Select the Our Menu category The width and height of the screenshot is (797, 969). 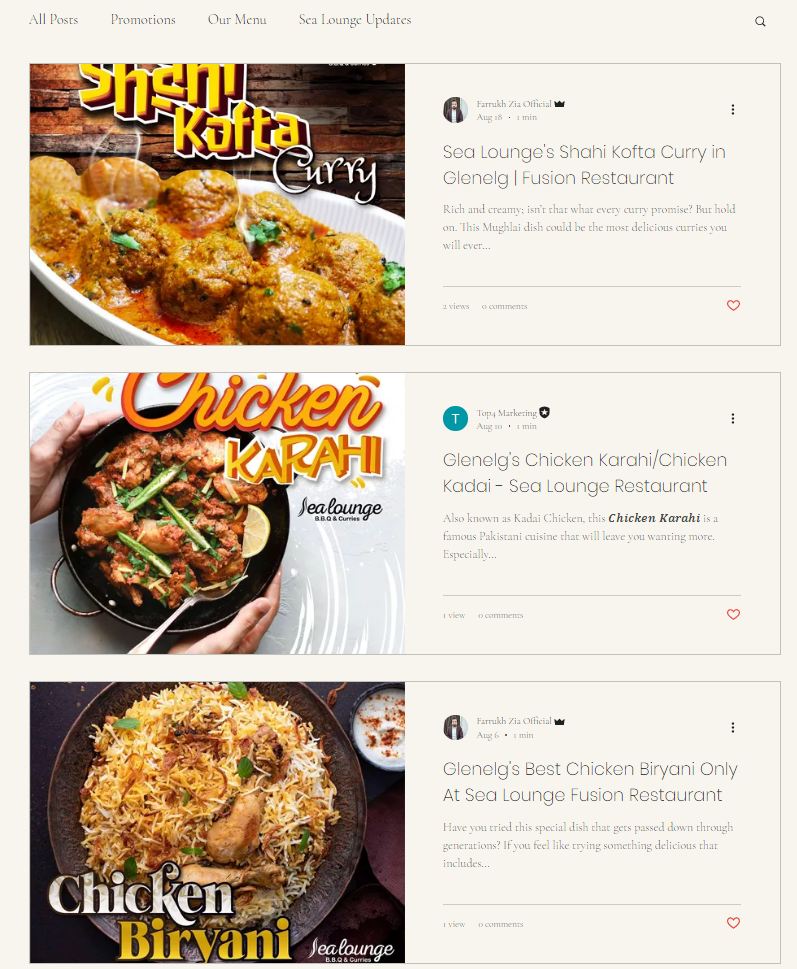pyautogui.click(x=237, y=19)
